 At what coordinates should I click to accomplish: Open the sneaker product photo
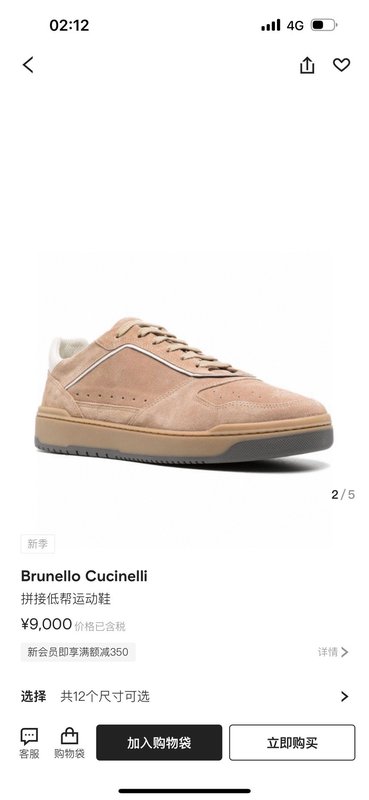click(x=184, y=390)
